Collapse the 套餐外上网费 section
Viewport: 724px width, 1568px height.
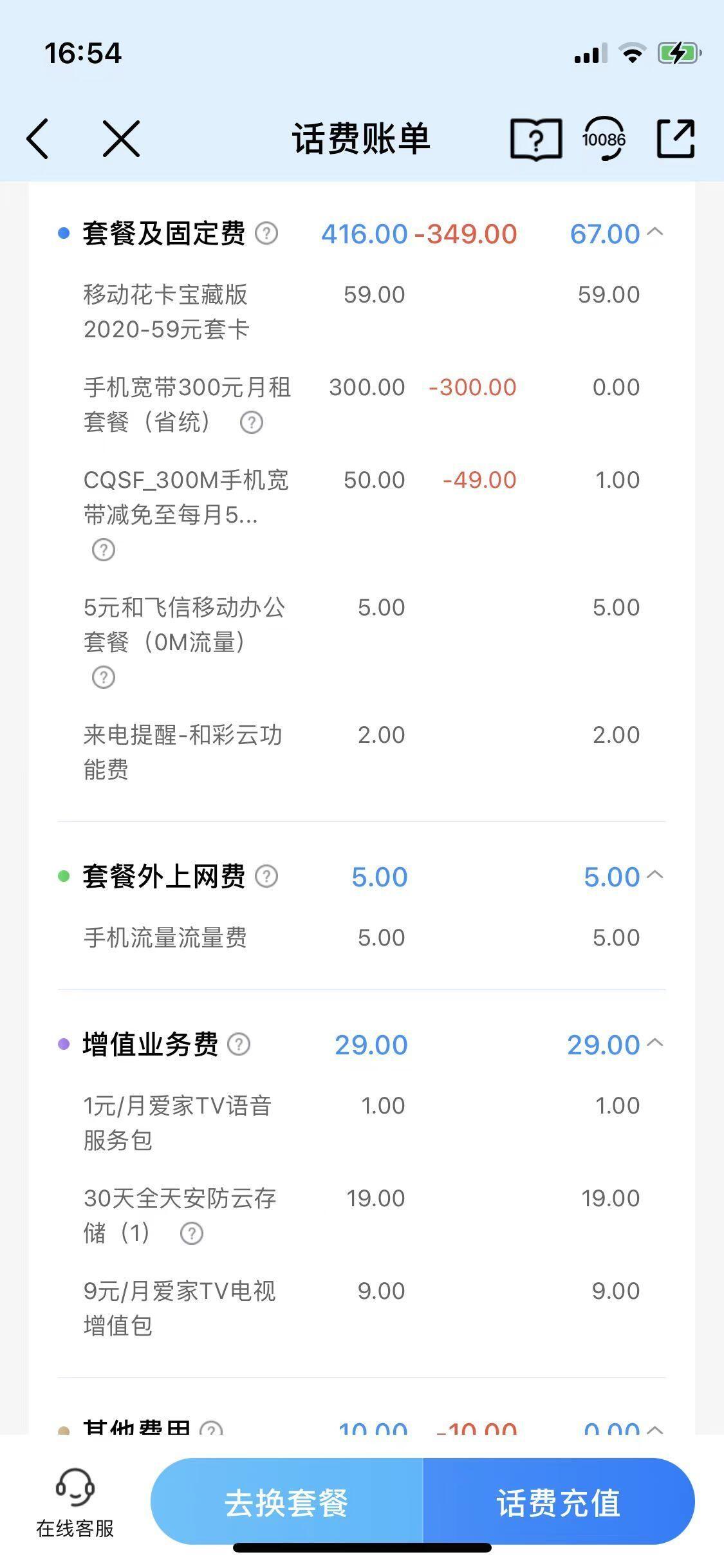pyautogui.click(x=654, y=875)
